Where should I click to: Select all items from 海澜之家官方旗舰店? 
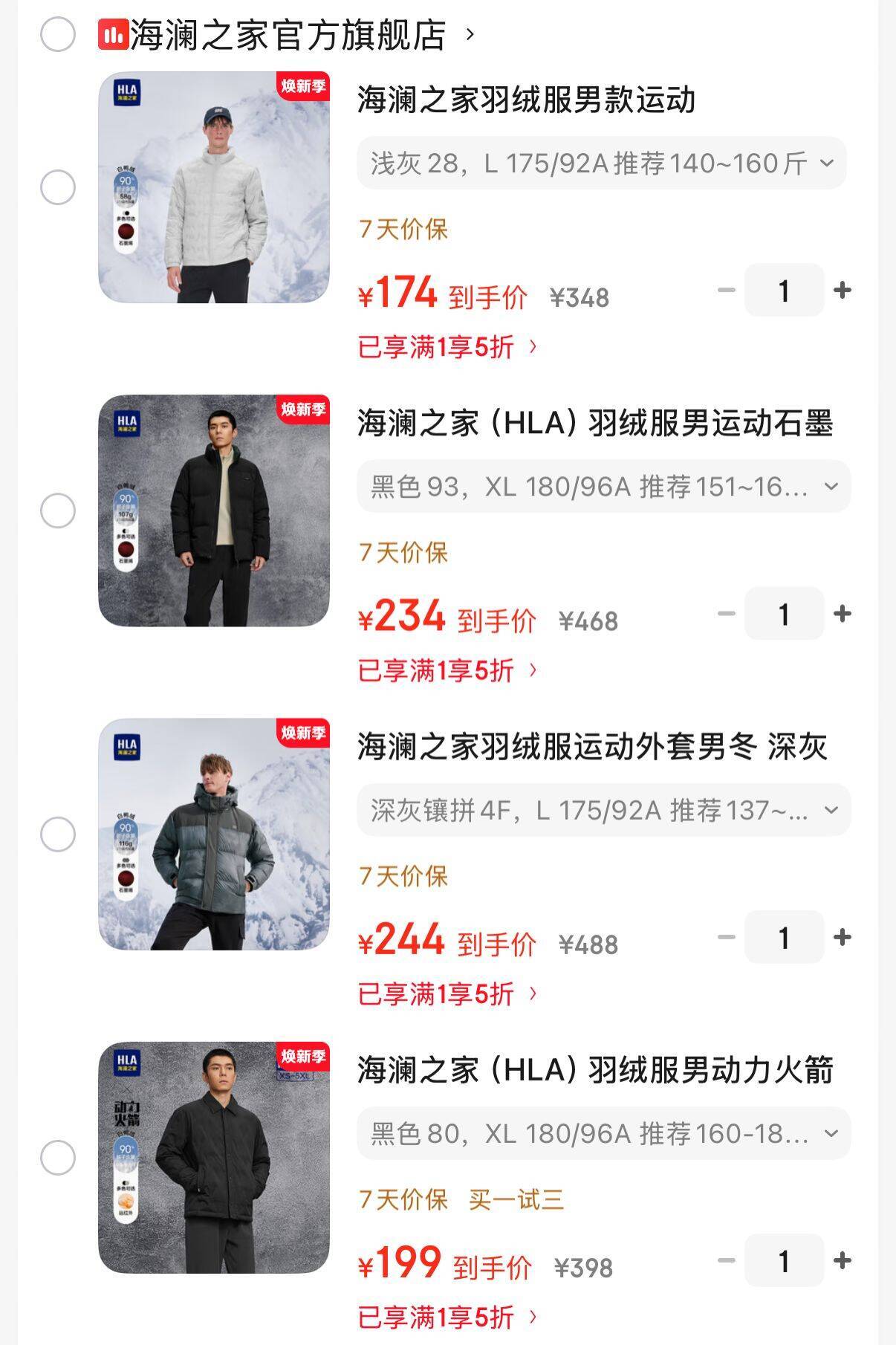58,34
